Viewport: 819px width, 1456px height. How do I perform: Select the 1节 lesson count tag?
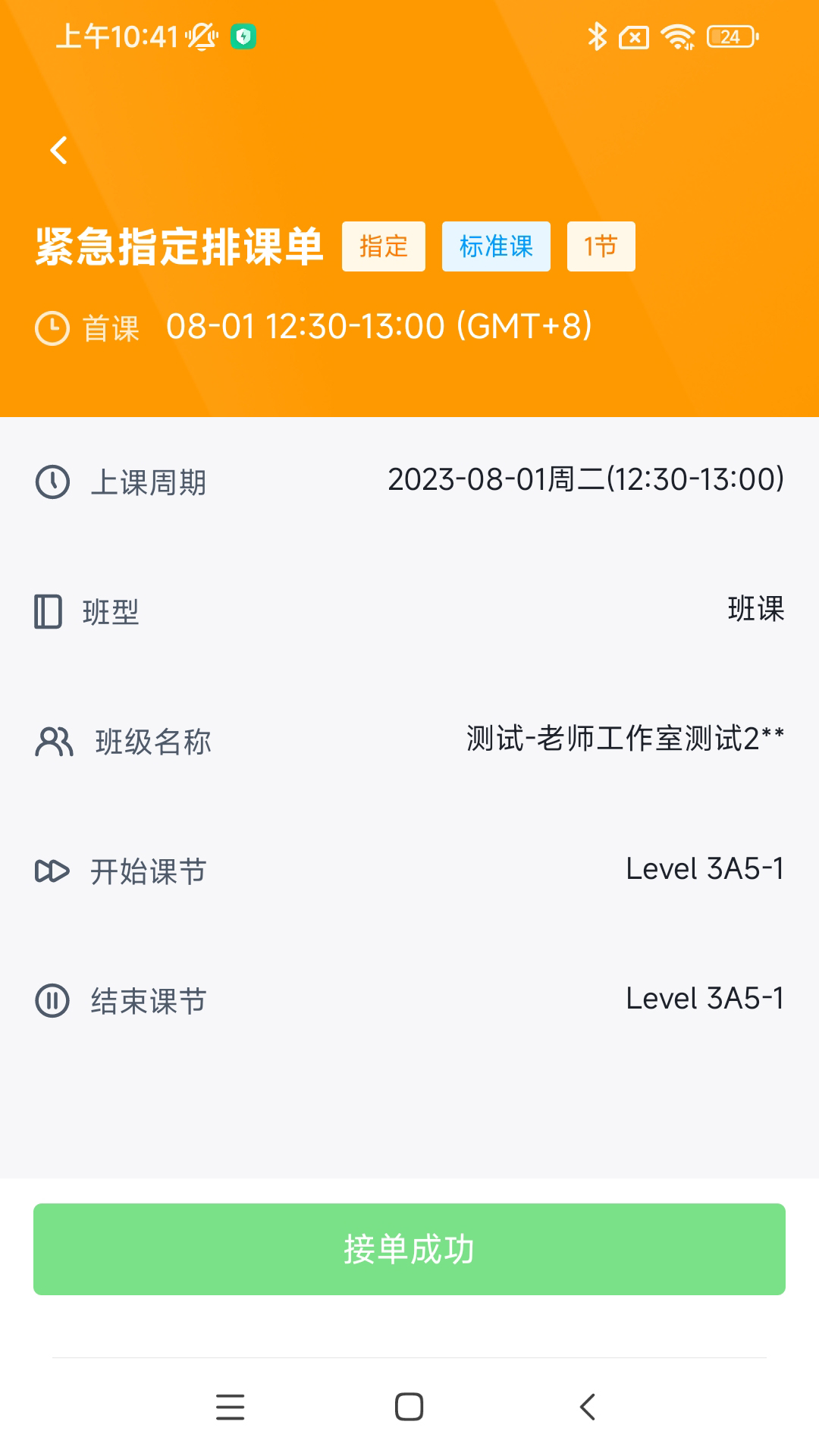point(601,246)
